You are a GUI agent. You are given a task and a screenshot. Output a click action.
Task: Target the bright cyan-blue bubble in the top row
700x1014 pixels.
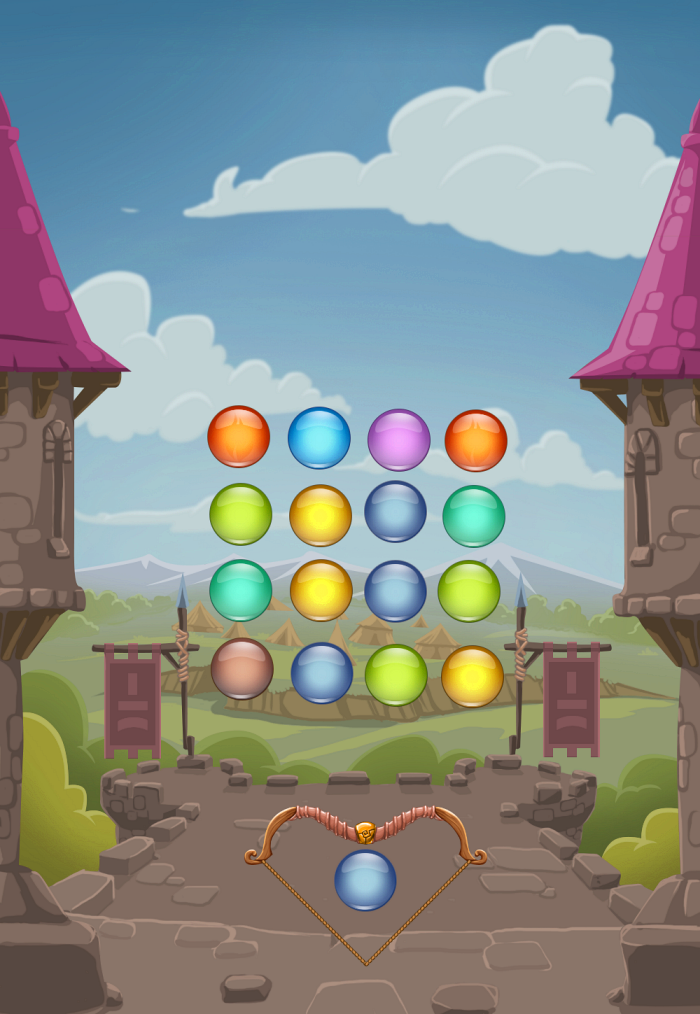[319, 438]
